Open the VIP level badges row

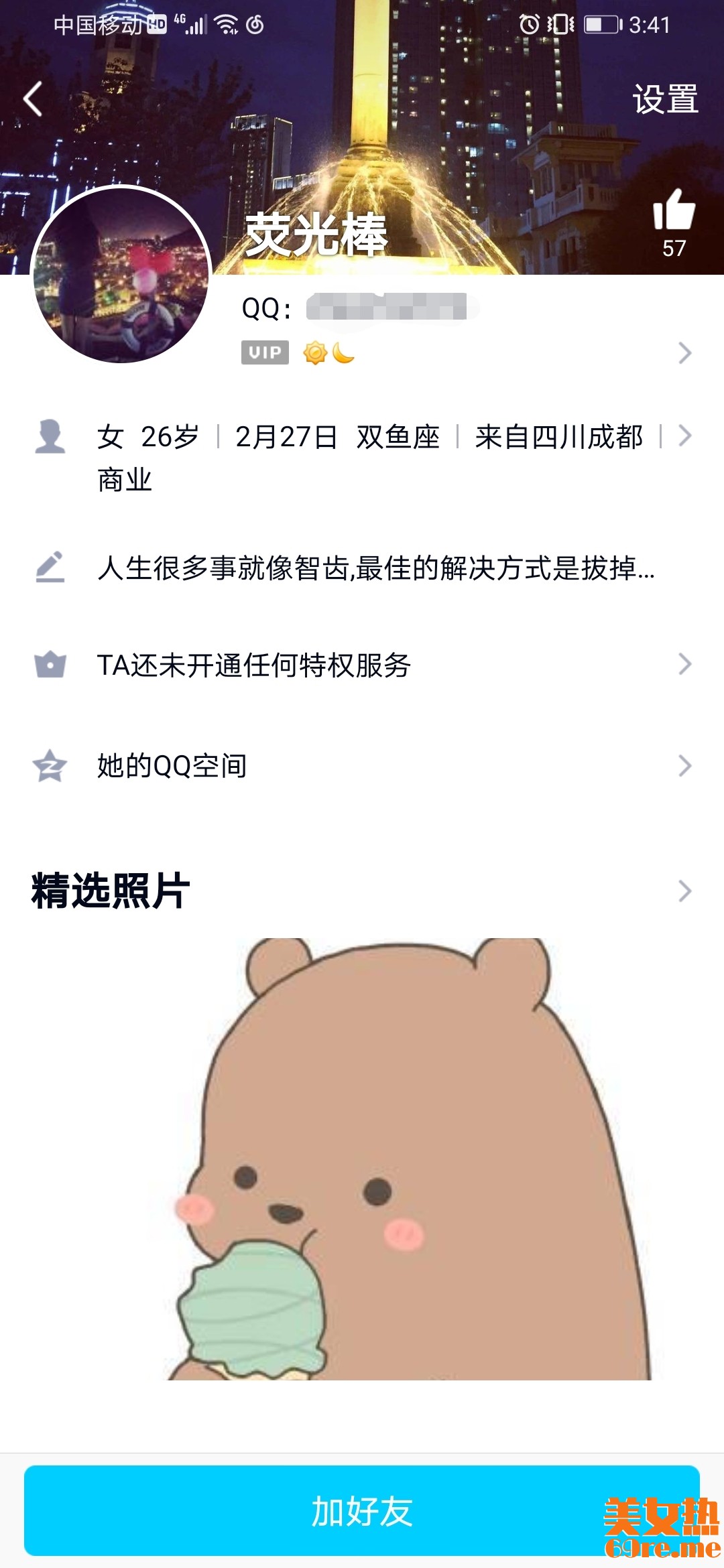(x=463, y=352)
